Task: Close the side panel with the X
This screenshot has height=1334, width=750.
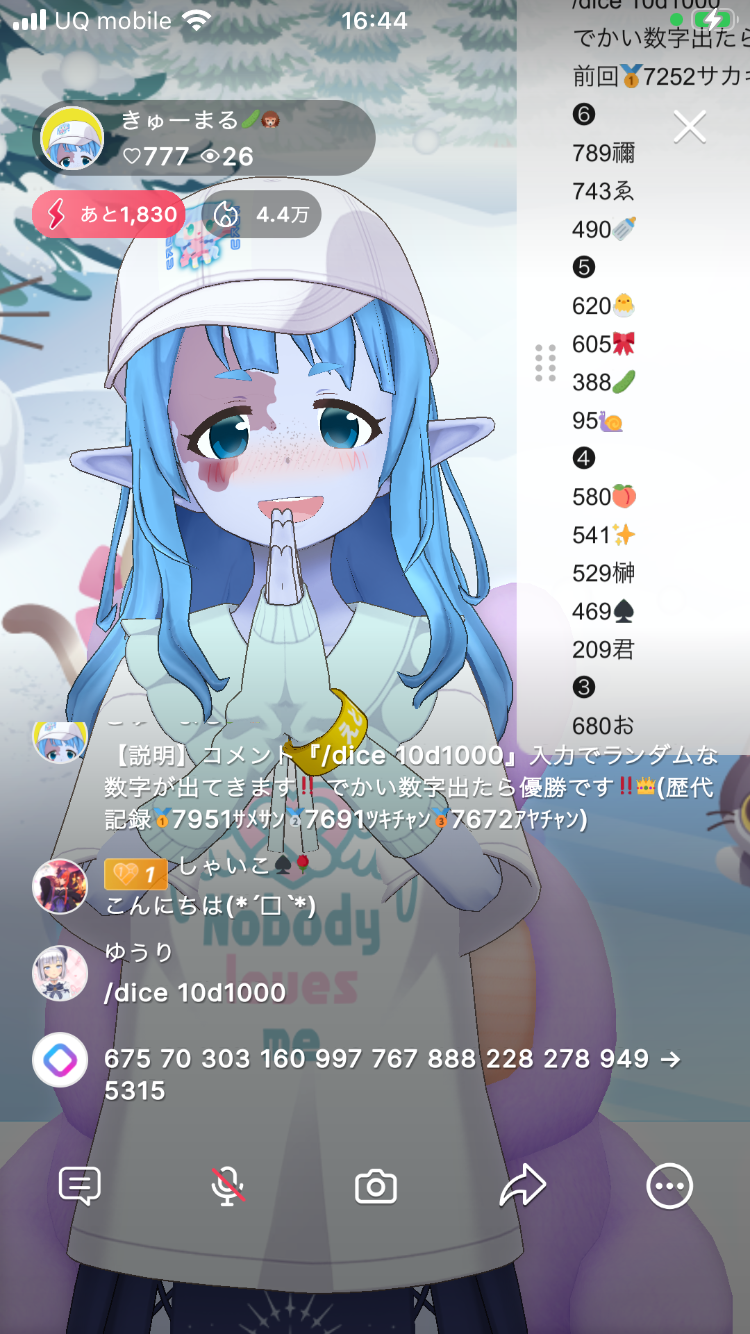Action: [690, 127]
